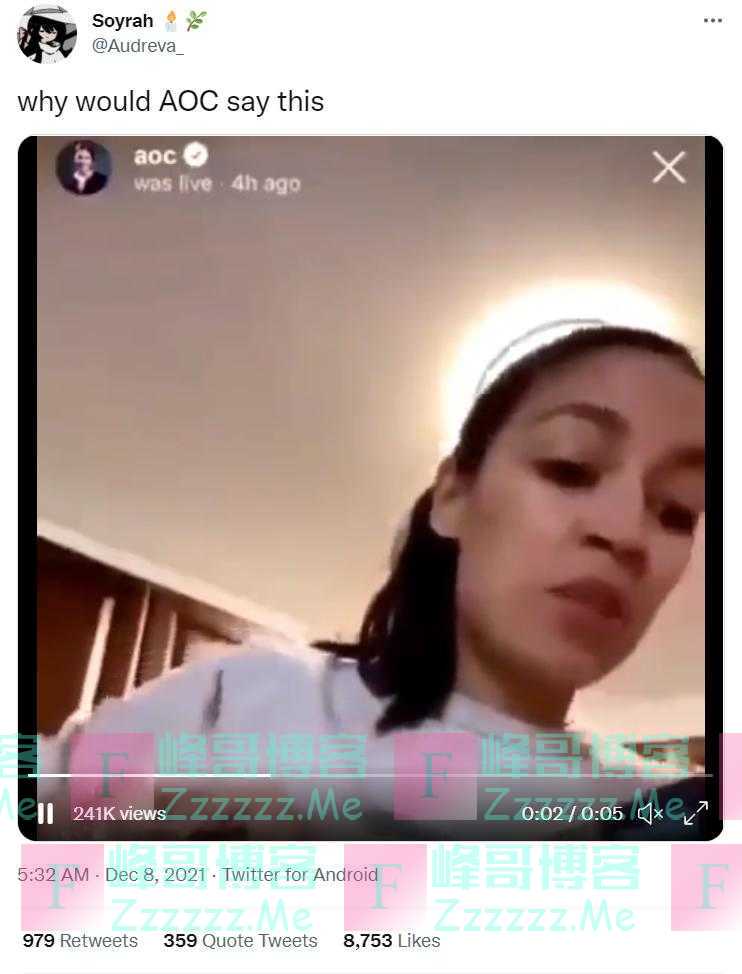Pause the video playback
This screenshot has width=742, height=974.
[46, 814]
